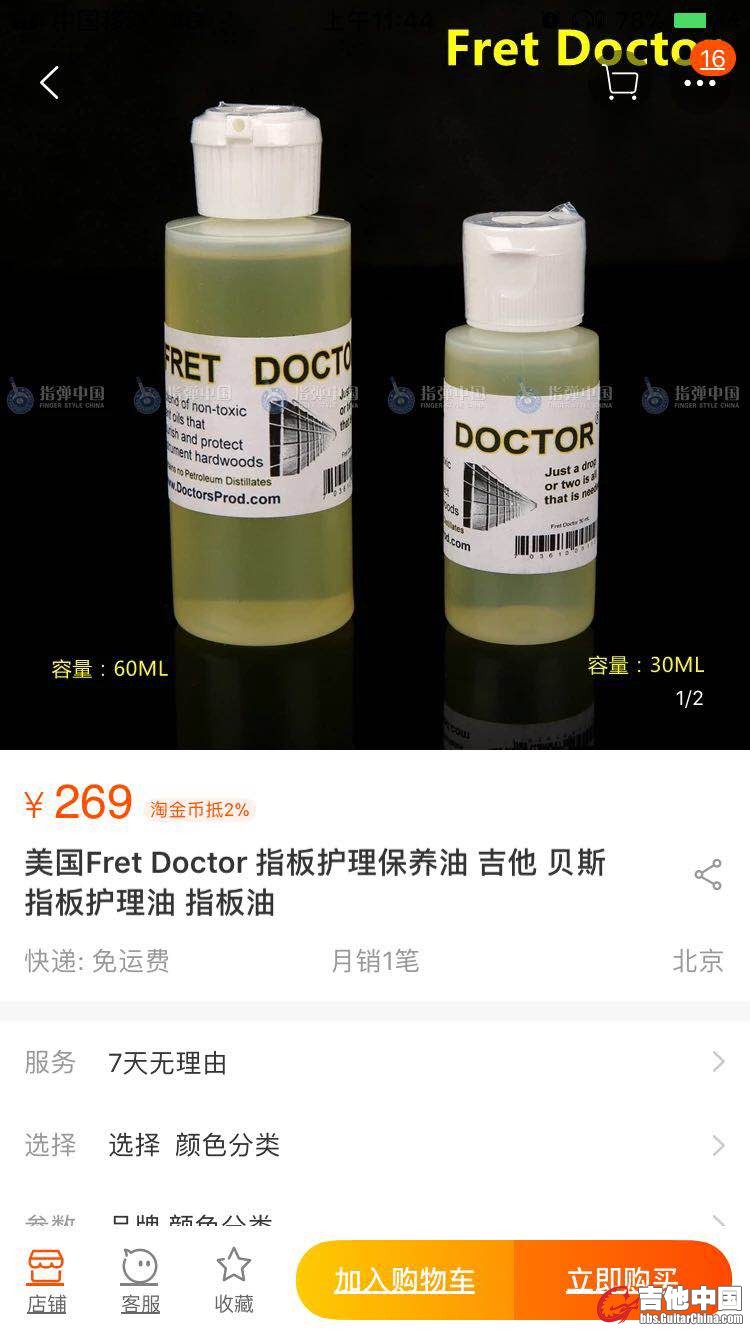Viewport: 750px width, 1334px height.
Task: Open the three-dot overflow menu
Action: click(x=700, y=82)
